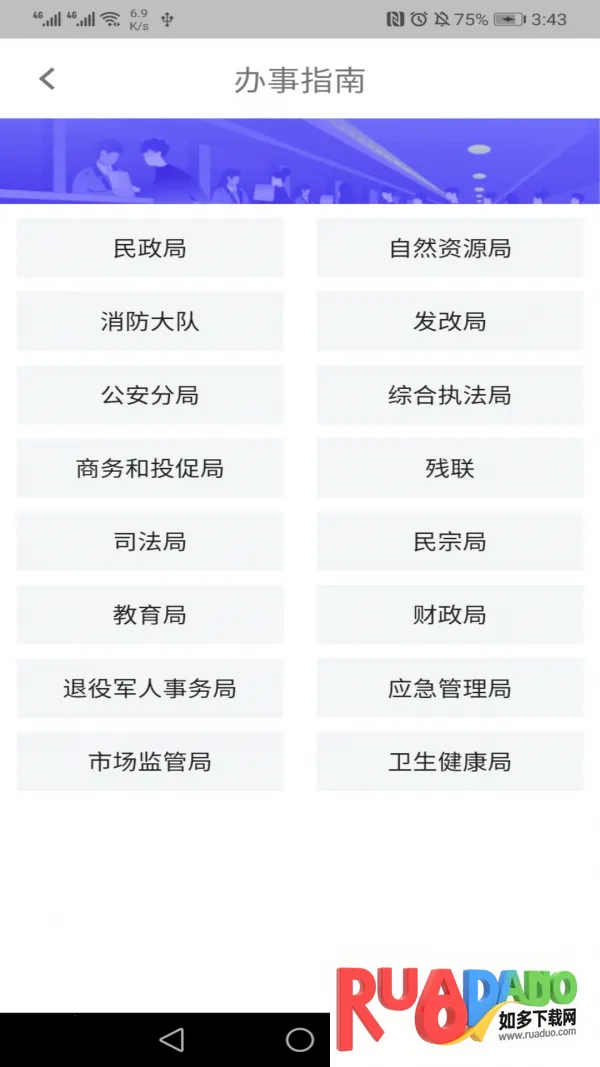Select 教育局
This screenshot has width=600, height=1067.
pyautogui.click(x=150, y=615)
